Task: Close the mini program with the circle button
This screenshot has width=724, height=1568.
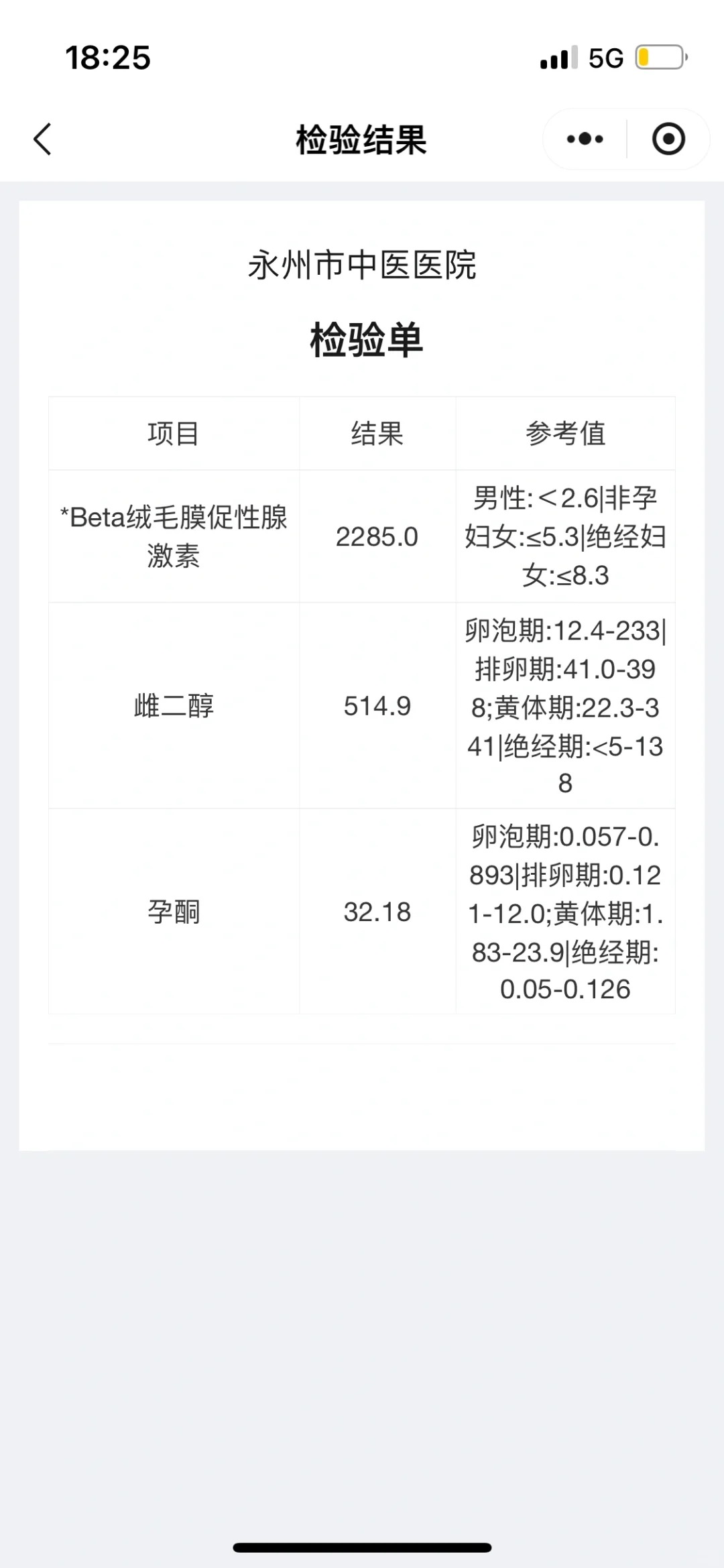Action: tap(668, 139)
